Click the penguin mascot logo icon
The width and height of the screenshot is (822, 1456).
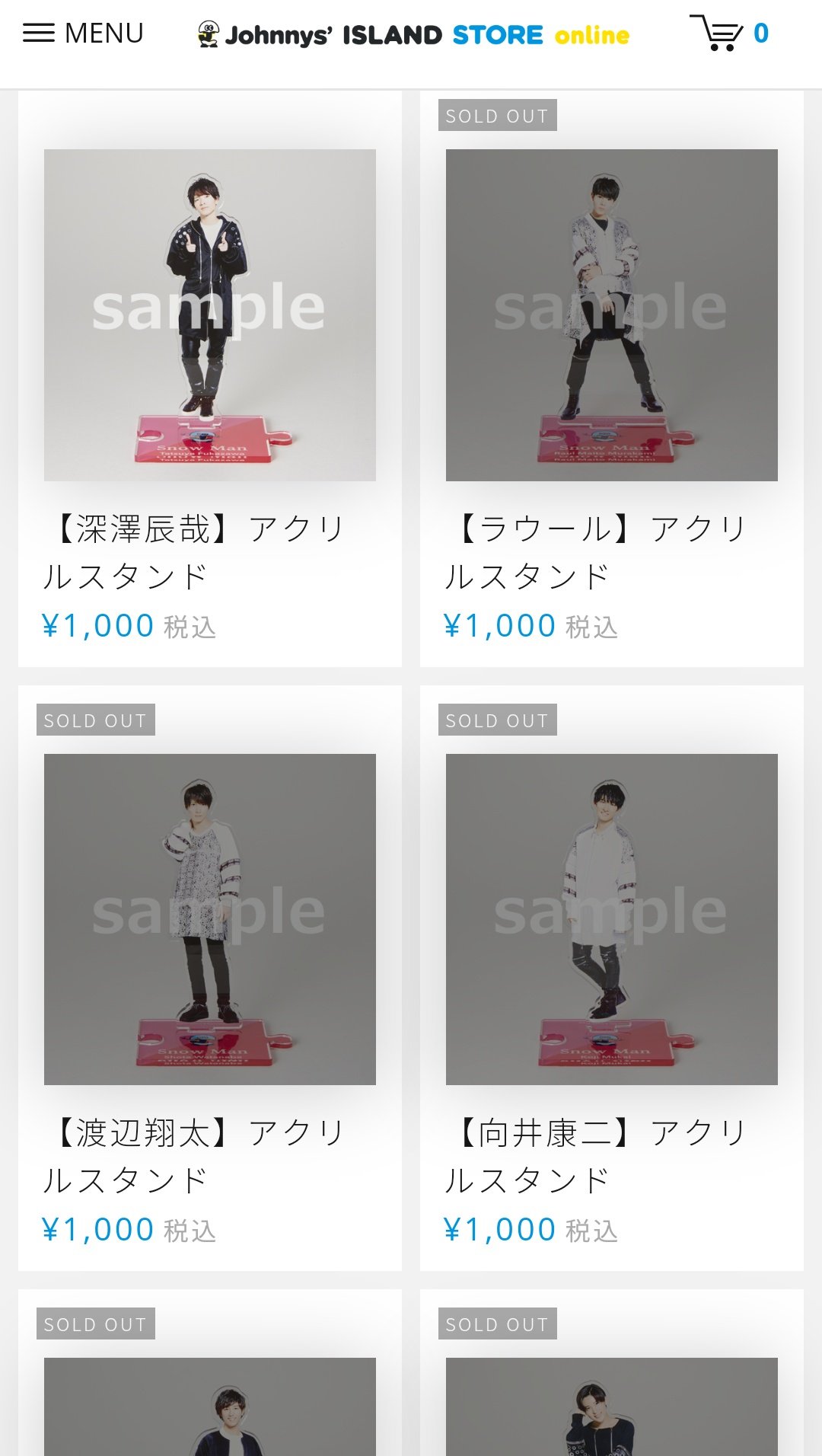click(x=207, y=34)
